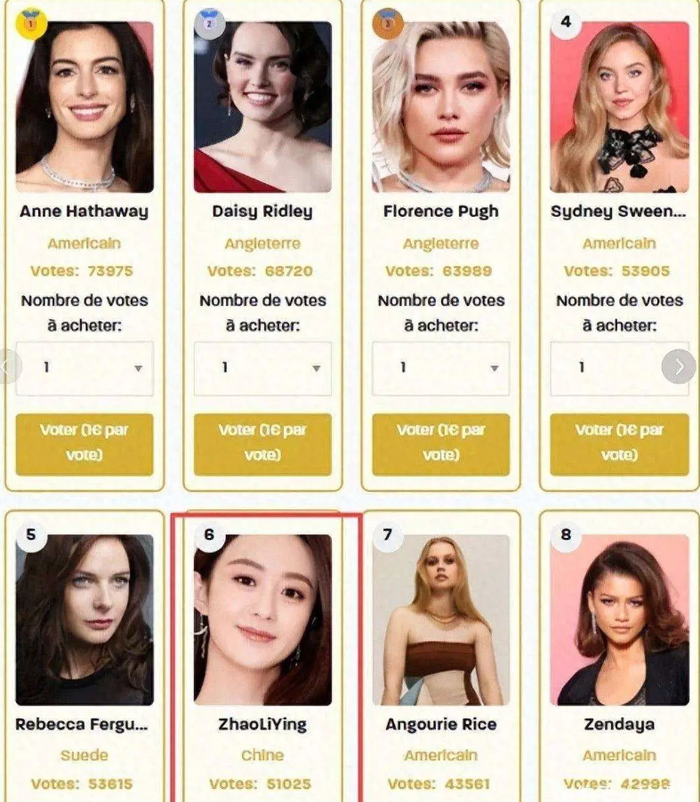Vote for Sydney Sweeney
The image size is (700, 802).
point(618,443)
